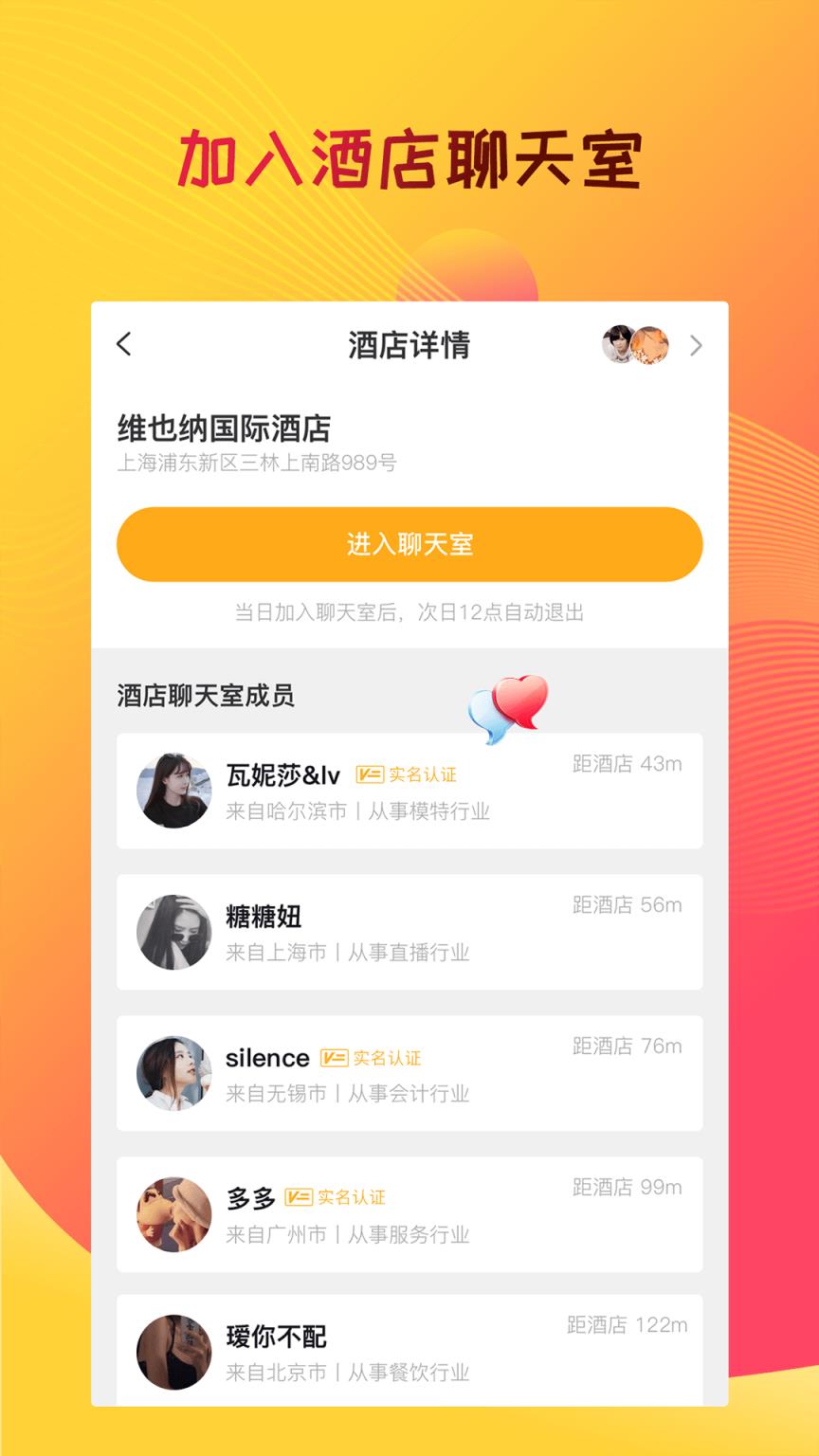Expand the avatar group with the right chevron
Image resolution: width=819 pixels, height=1456 pixels.
(x=696, y=345)
